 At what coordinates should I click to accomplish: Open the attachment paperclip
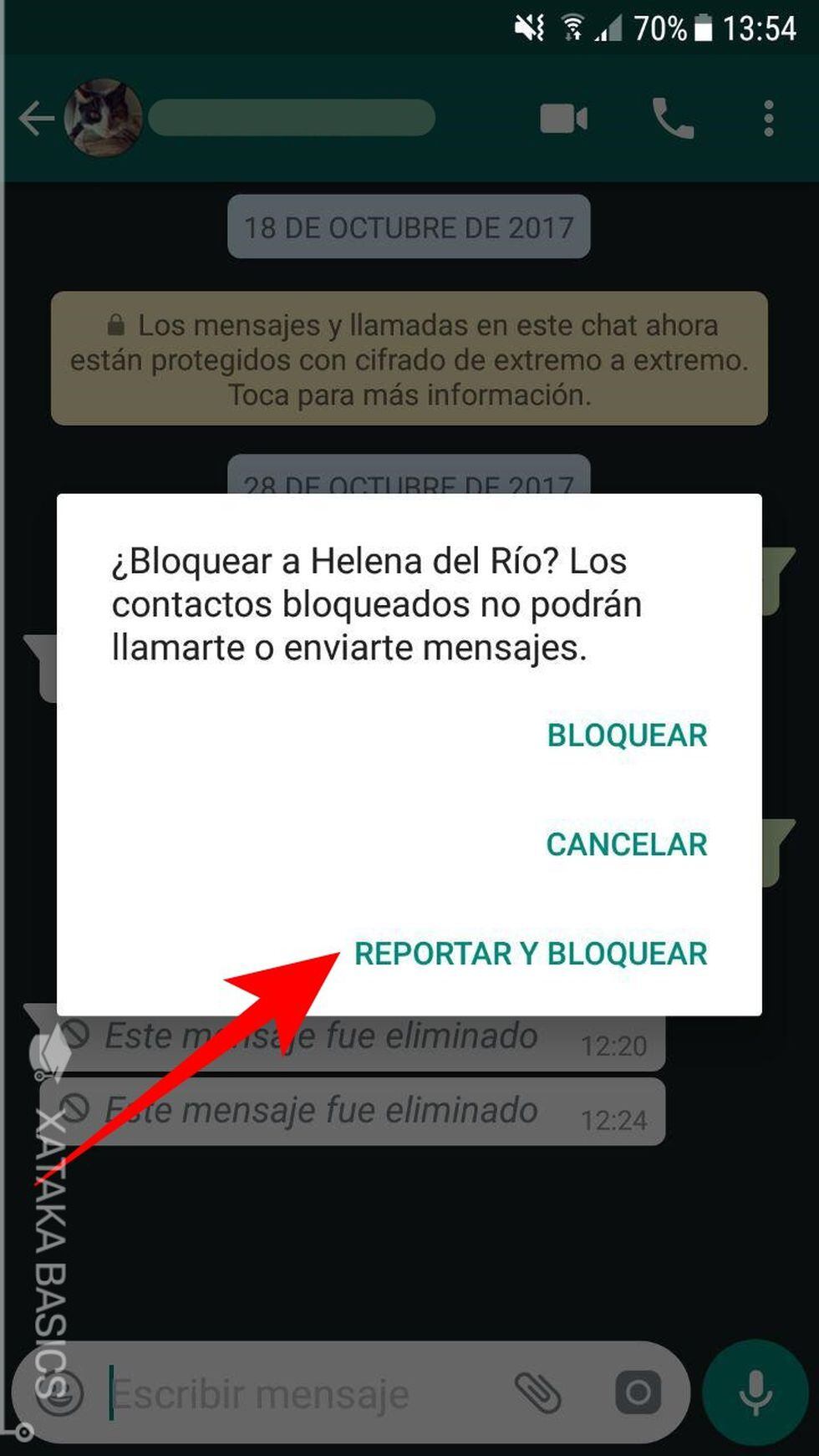[537, 1392]
